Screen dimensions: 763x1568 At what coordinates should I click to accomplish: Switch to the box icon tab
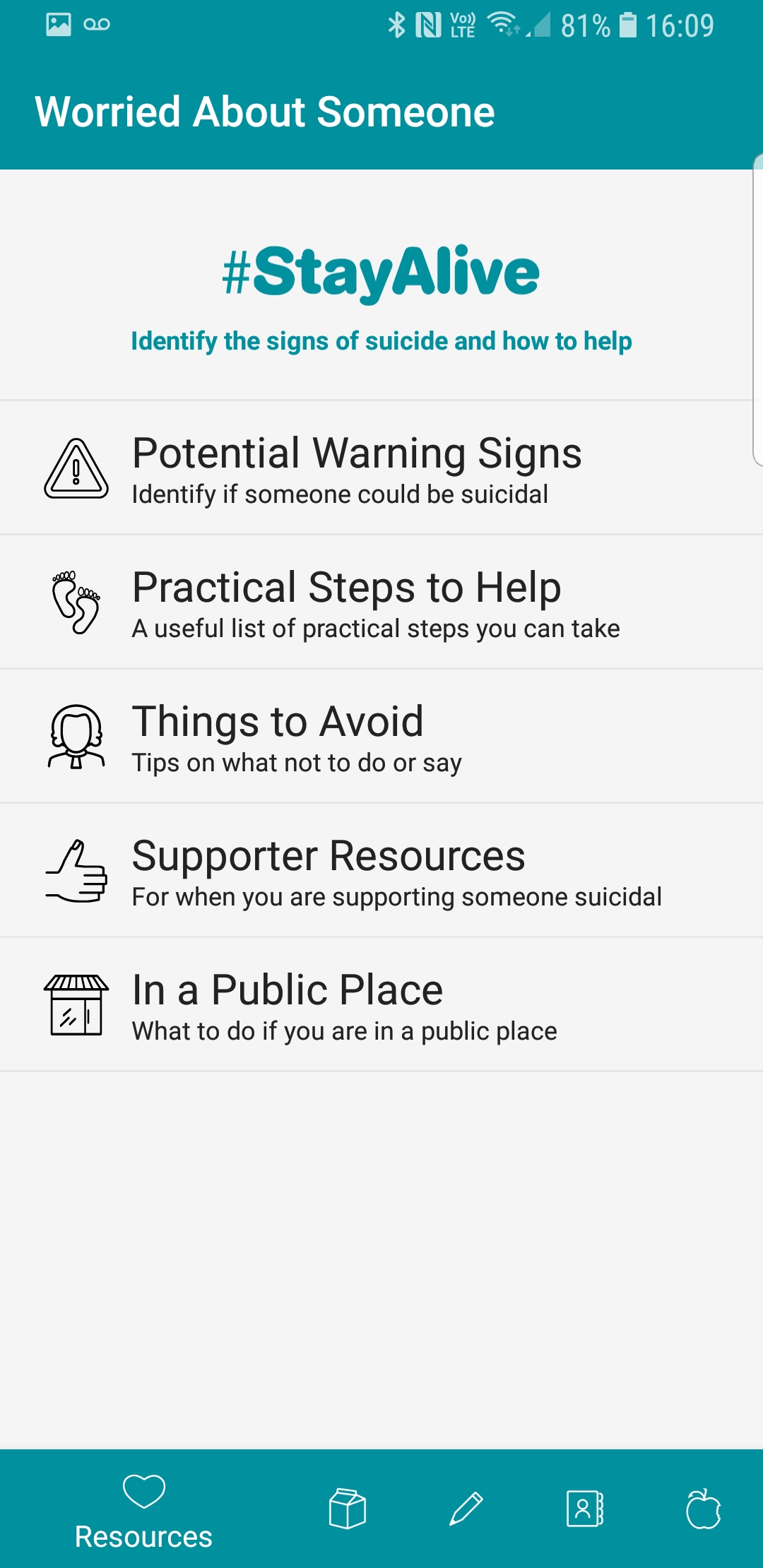click(348, 1509)
